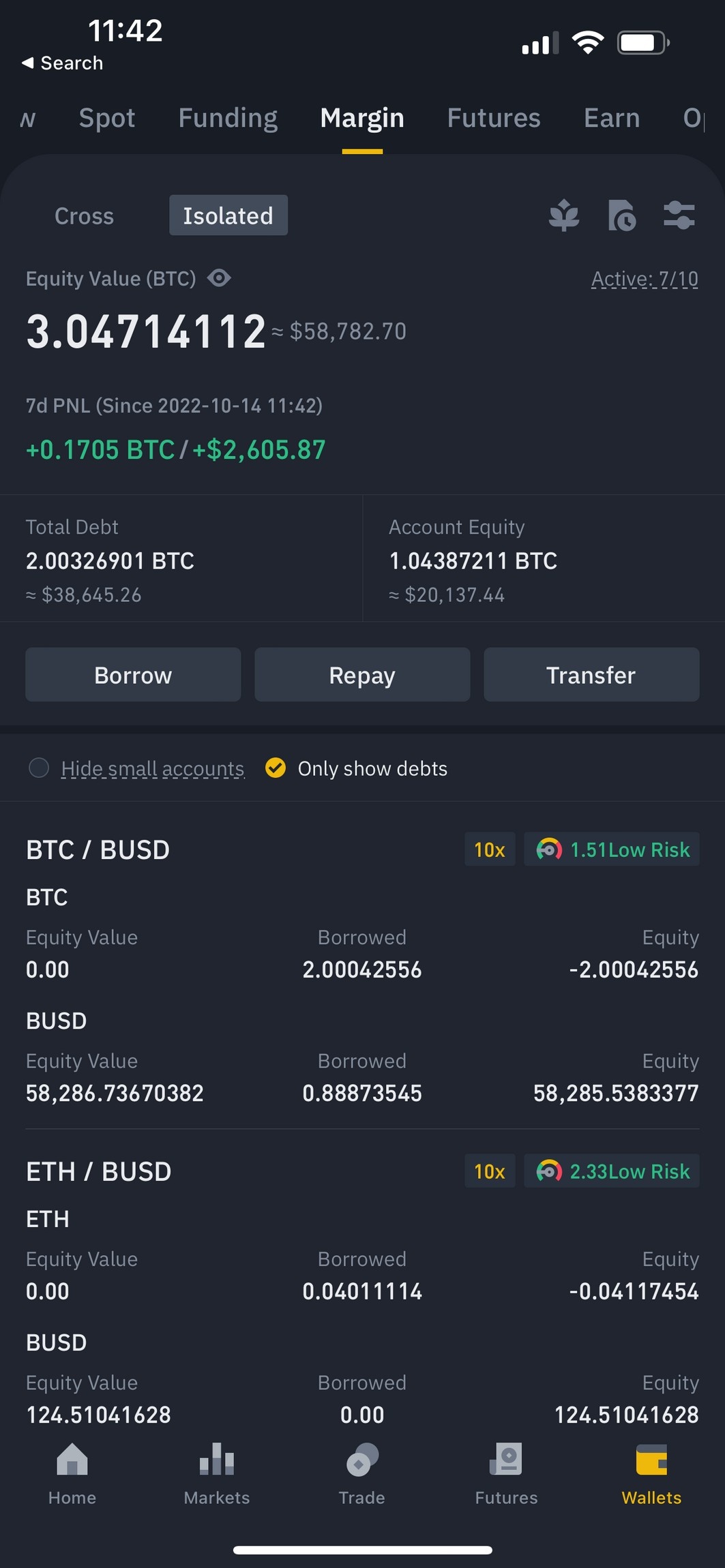Viewport: 725px width, 1568px height.
Task: Open the BTC / BUSD isolated pair
Action: click(x=98, y=850)
